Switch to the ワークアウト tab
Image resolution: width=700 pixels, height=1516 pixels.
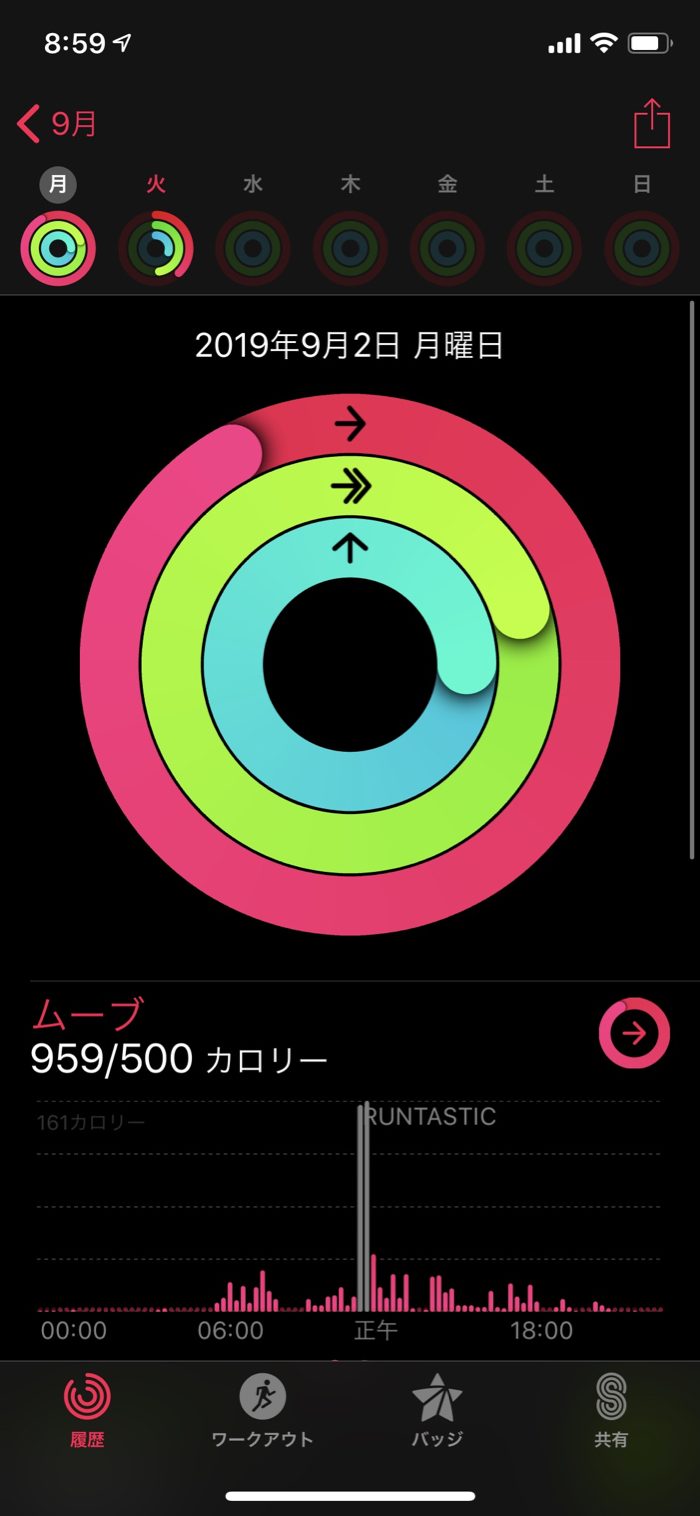pos(263,1411)
